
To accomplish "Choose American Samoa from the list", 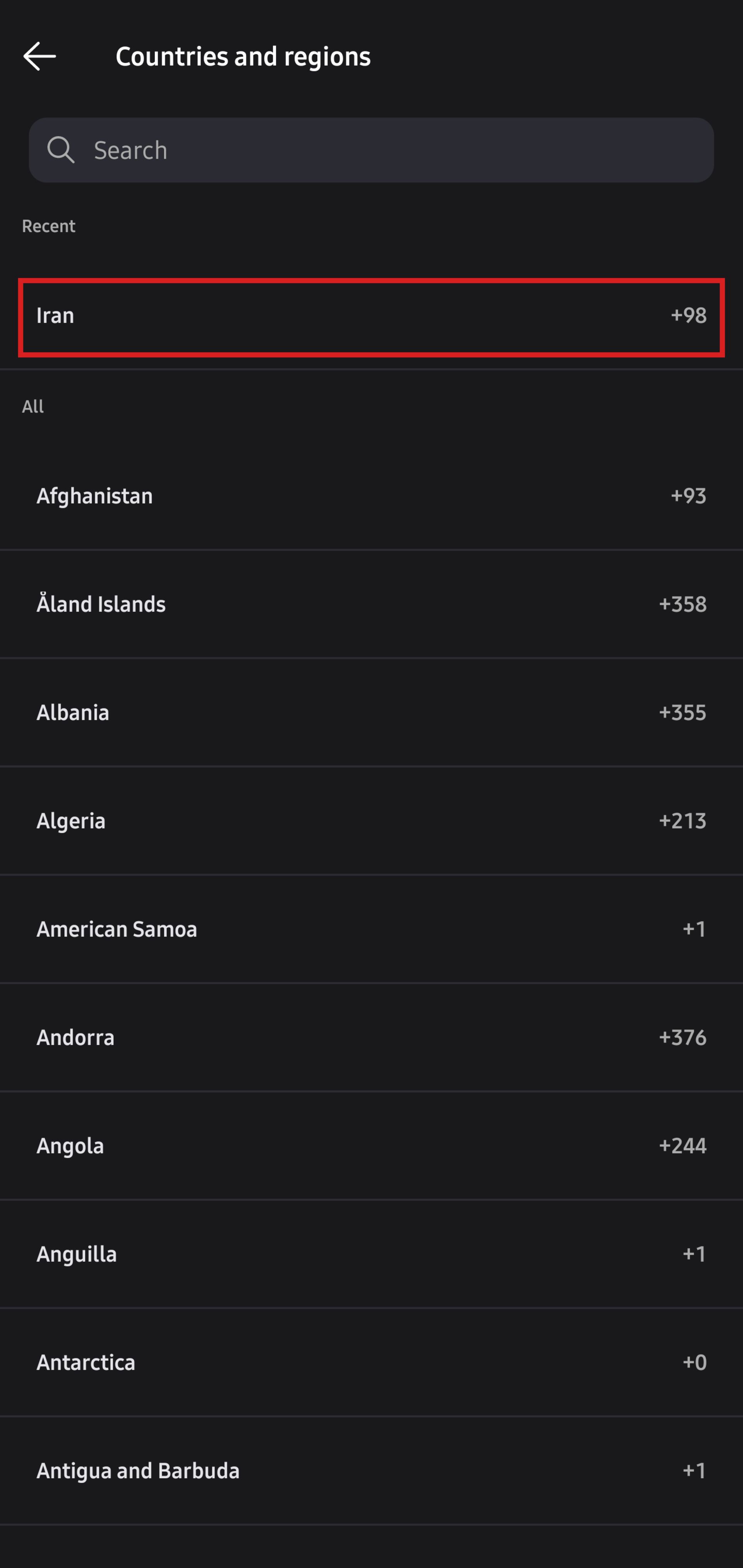I will tap(371, 930).
